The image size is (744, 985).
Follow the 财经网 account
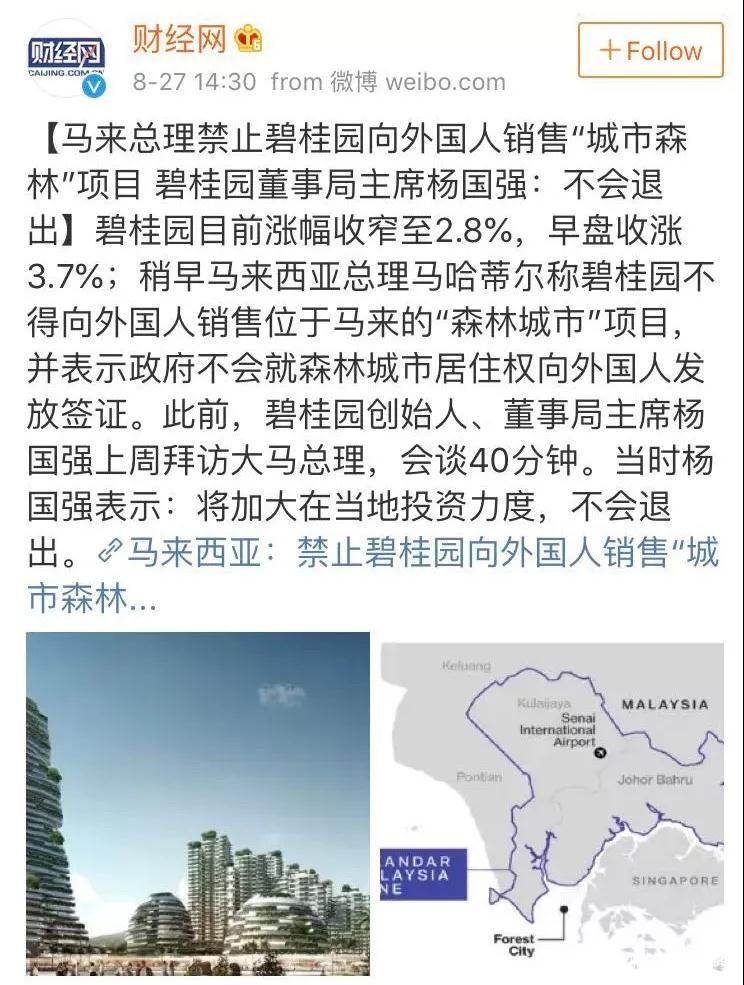click(649, 50)
